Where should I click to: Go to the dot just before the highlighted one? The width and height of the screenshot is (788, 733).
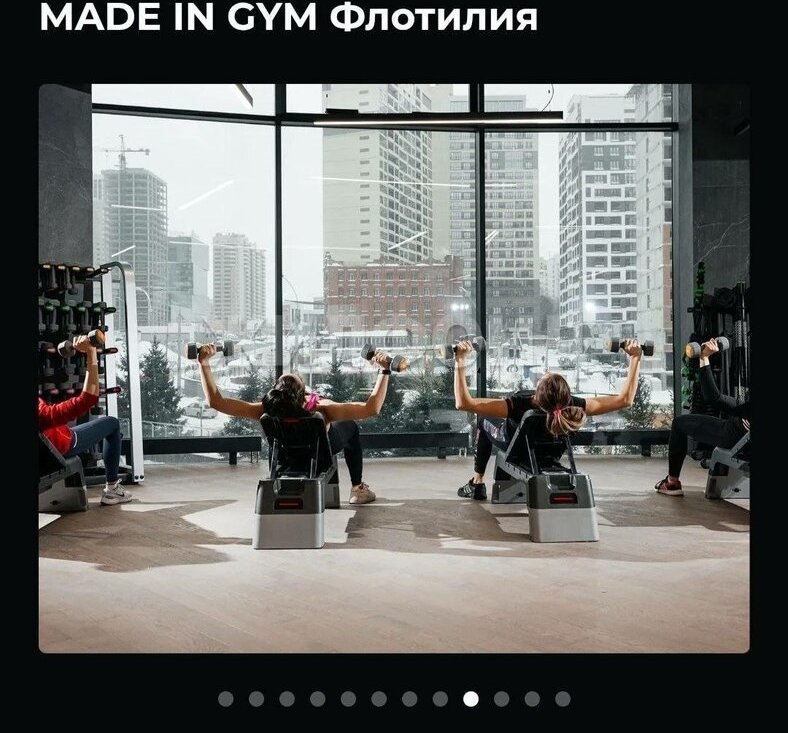[440, 699]
